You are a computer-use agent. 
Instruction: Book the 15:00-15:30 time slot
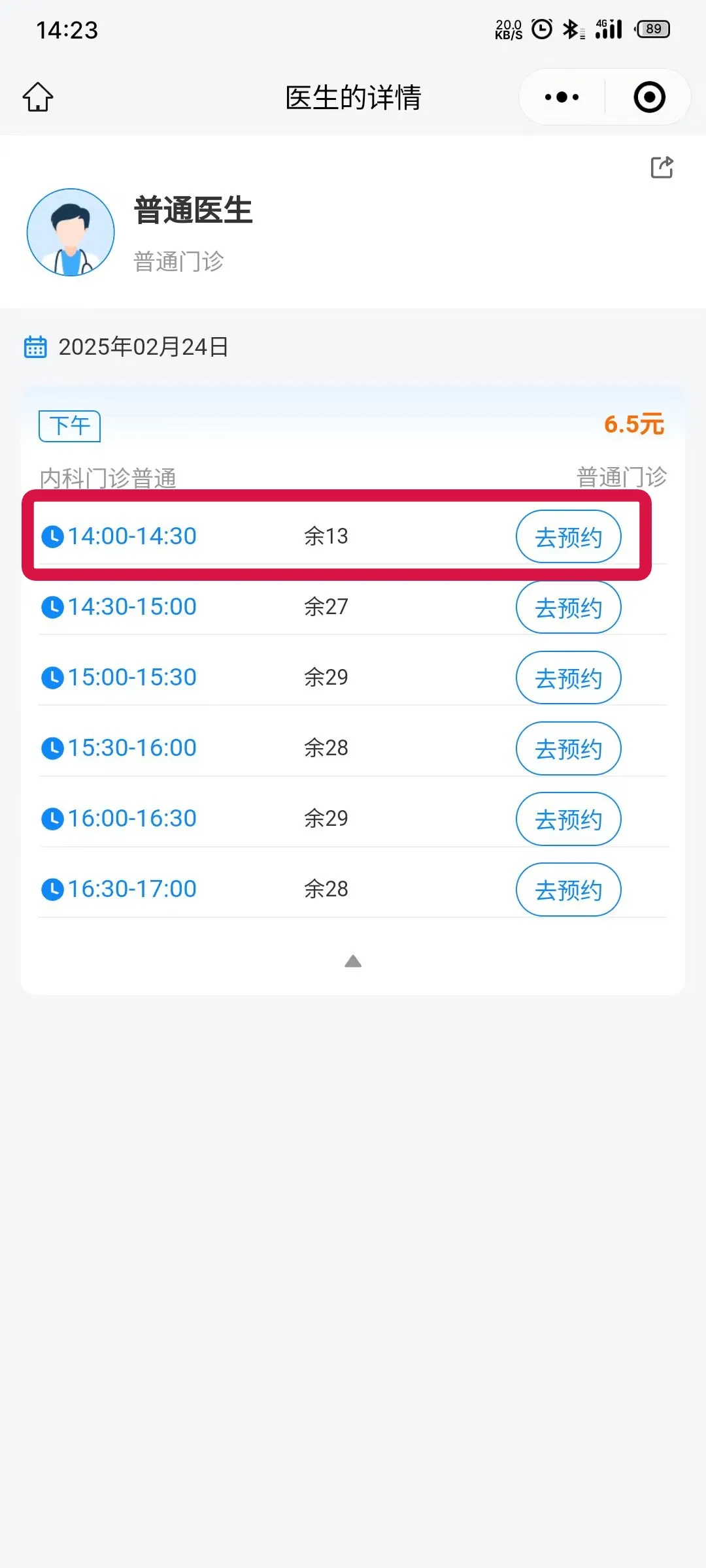(568, 678)
